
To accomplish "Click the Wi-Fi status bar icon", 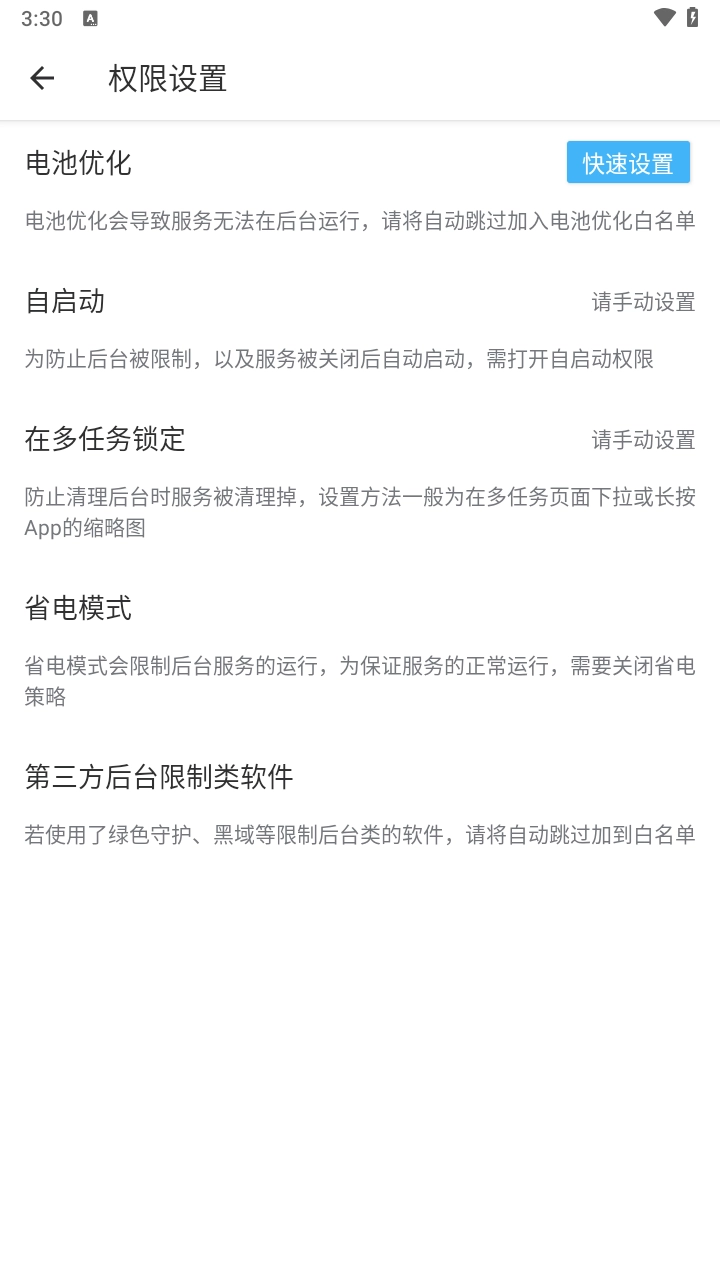I will point(662,18).
